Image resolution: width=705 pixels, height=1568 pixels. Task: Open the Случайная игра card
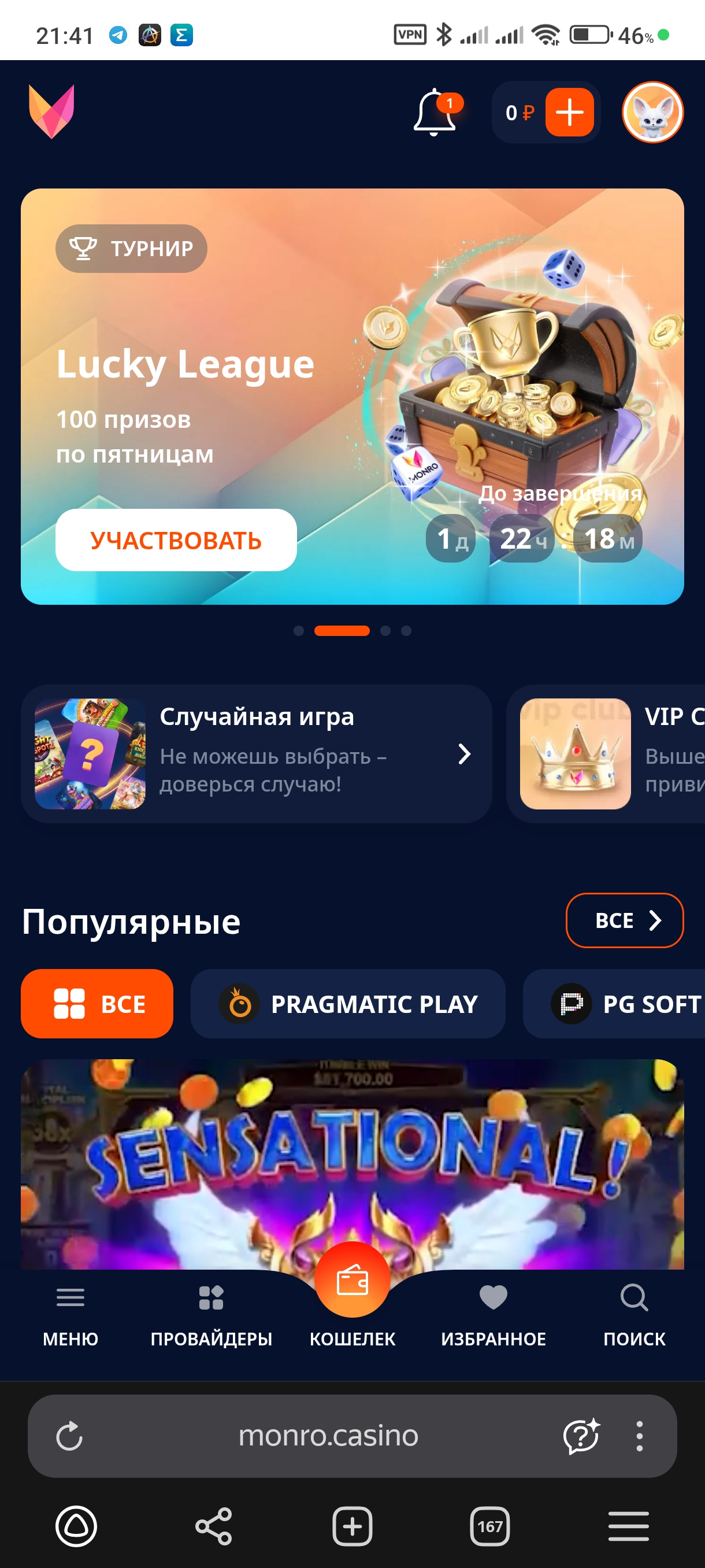click(256, 753)
